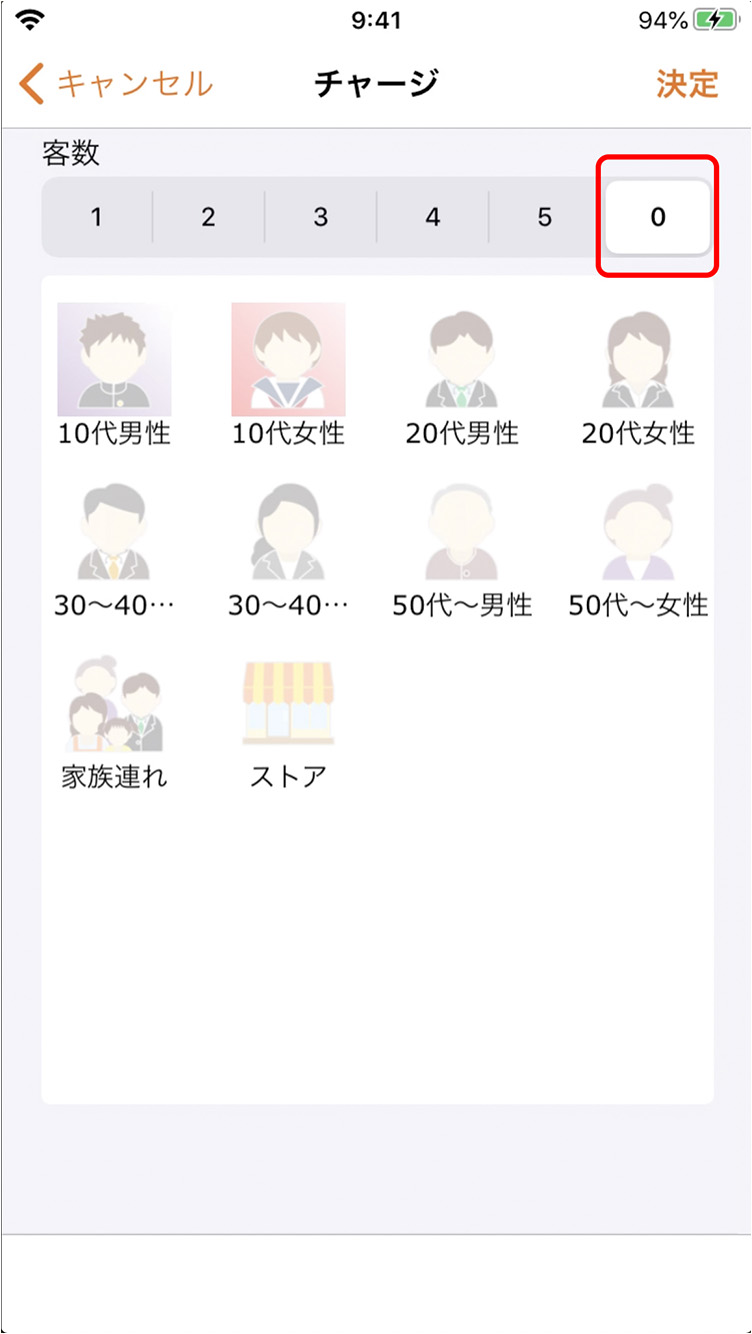Select 1 in the 客数 segment
The image size is (752, 1334).
97,217
